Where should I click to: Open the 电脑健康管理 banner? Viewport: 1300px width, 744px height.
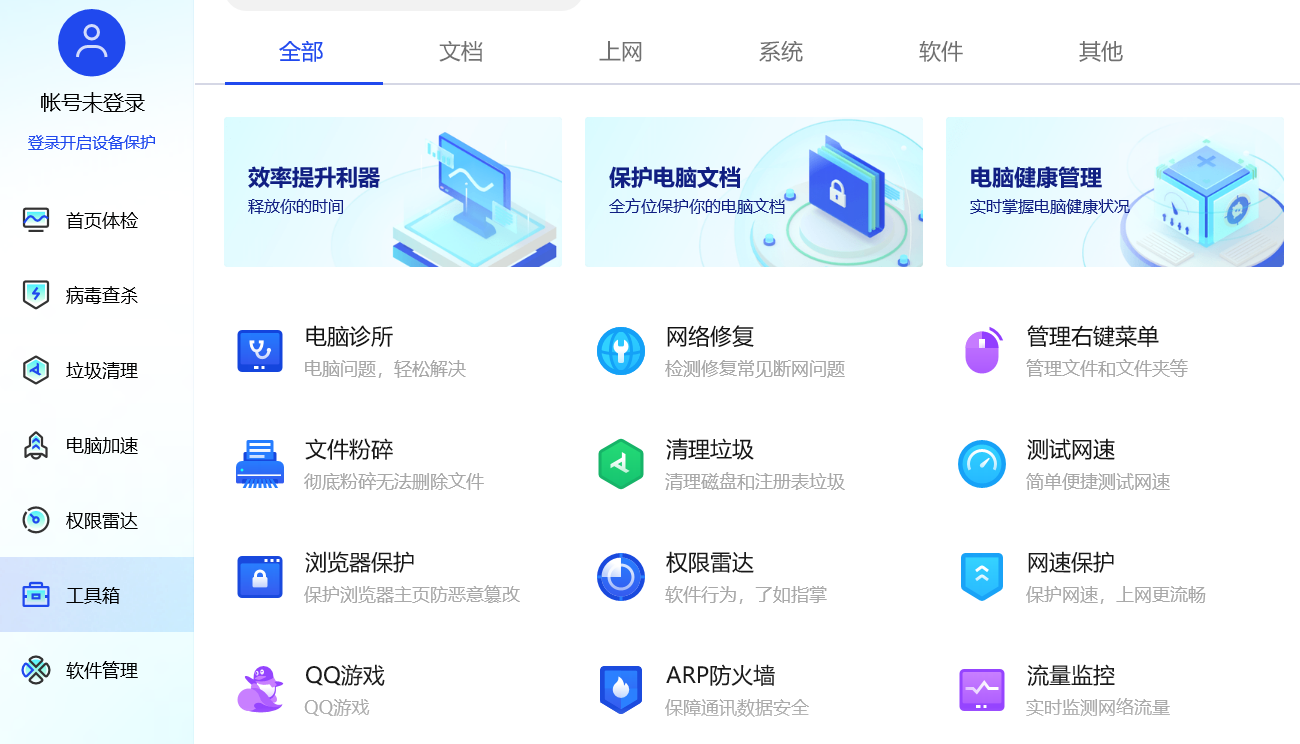(x=1114, y=192)
